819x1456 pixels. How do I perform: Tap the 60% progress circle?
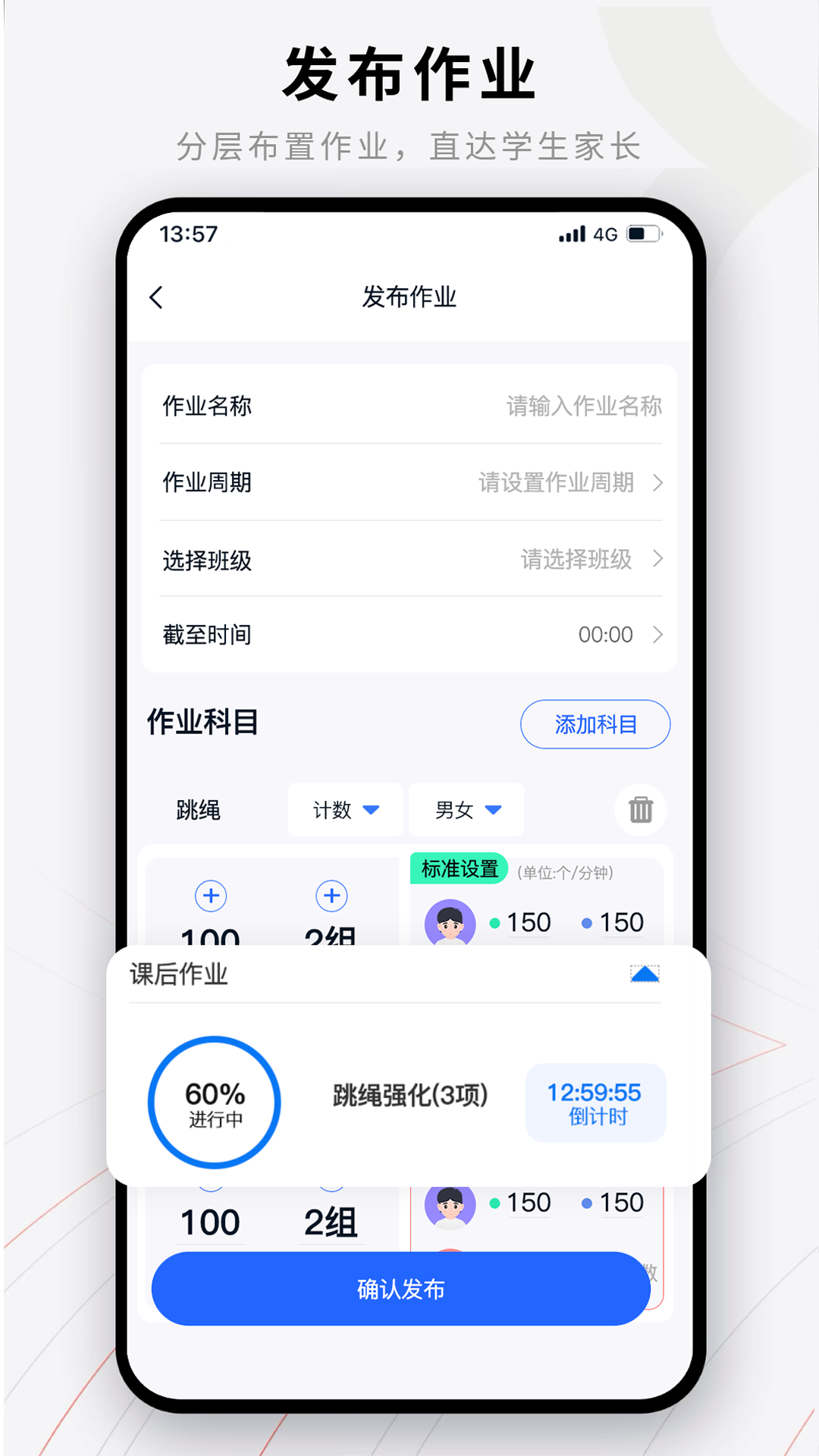pyautogui.click(x=215, y=1102)
